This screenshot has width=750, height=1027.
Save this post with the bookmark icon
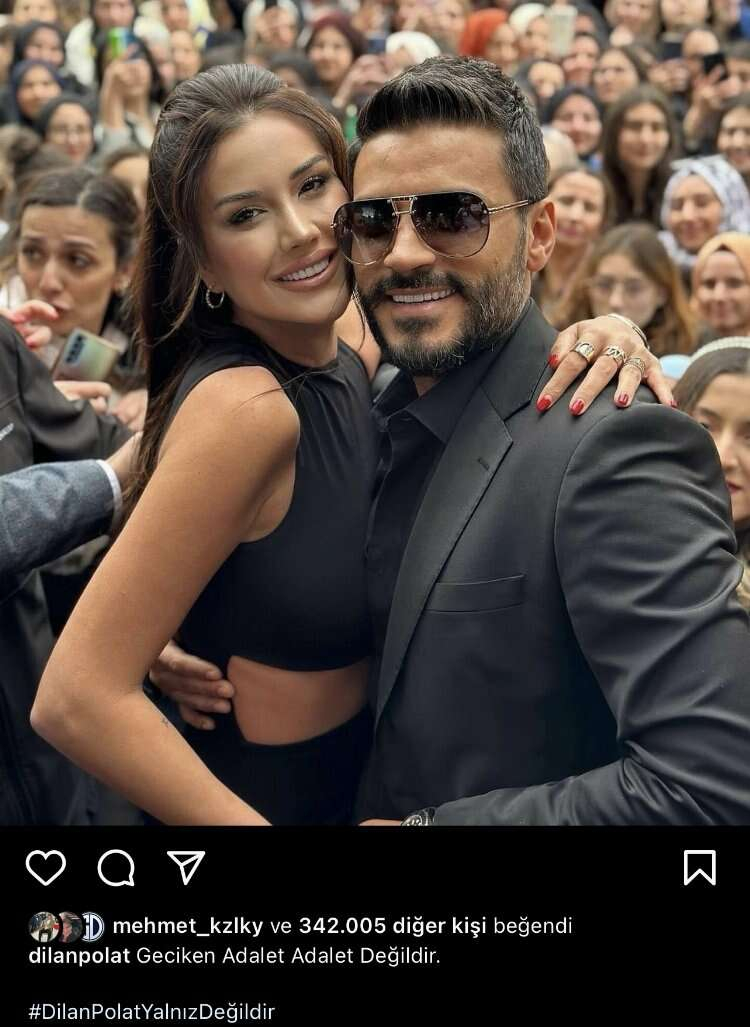(699, 867)
